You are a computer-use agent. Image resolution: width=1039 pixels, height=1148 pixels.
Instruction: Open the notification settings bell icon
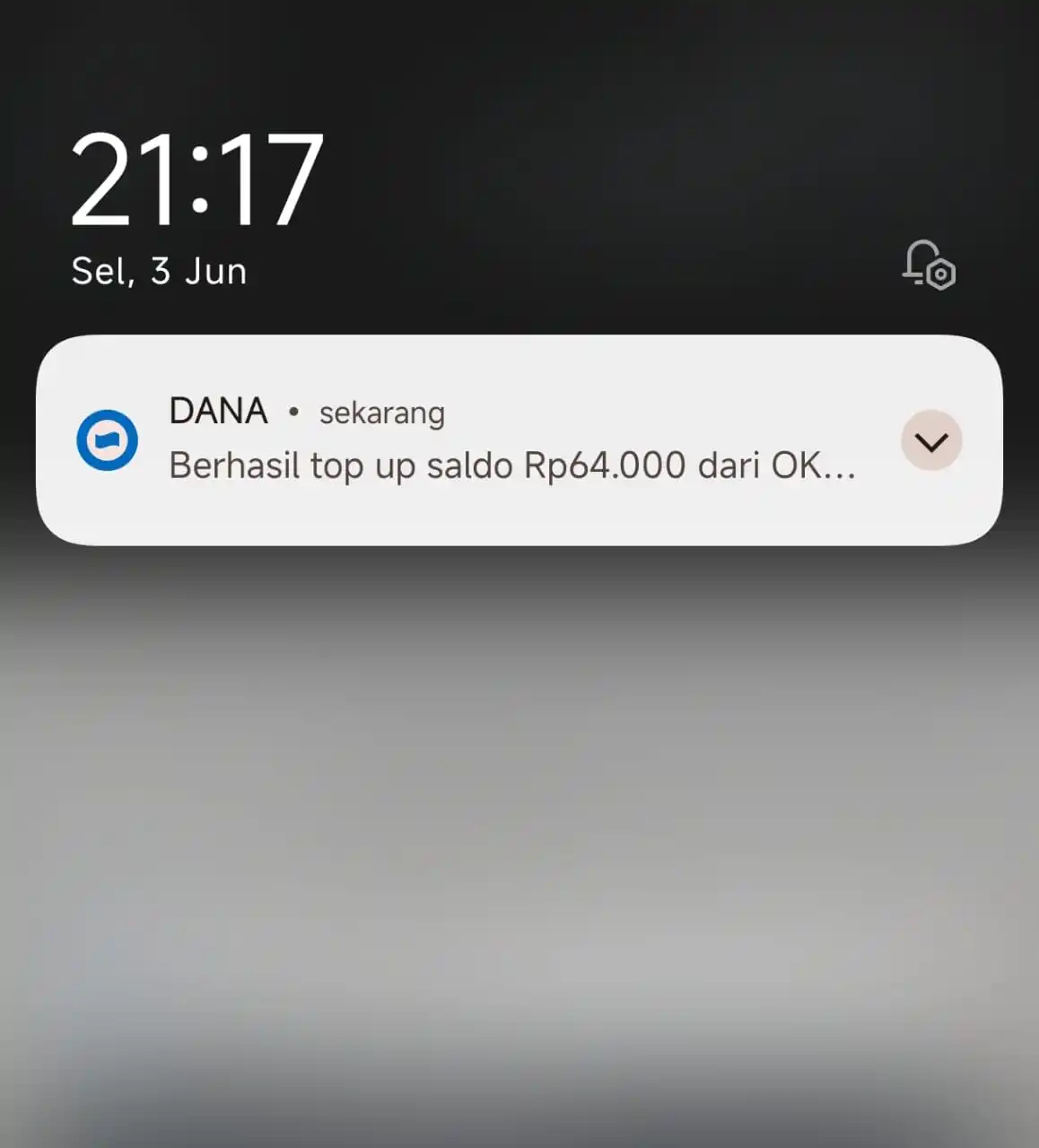[929, 265]
